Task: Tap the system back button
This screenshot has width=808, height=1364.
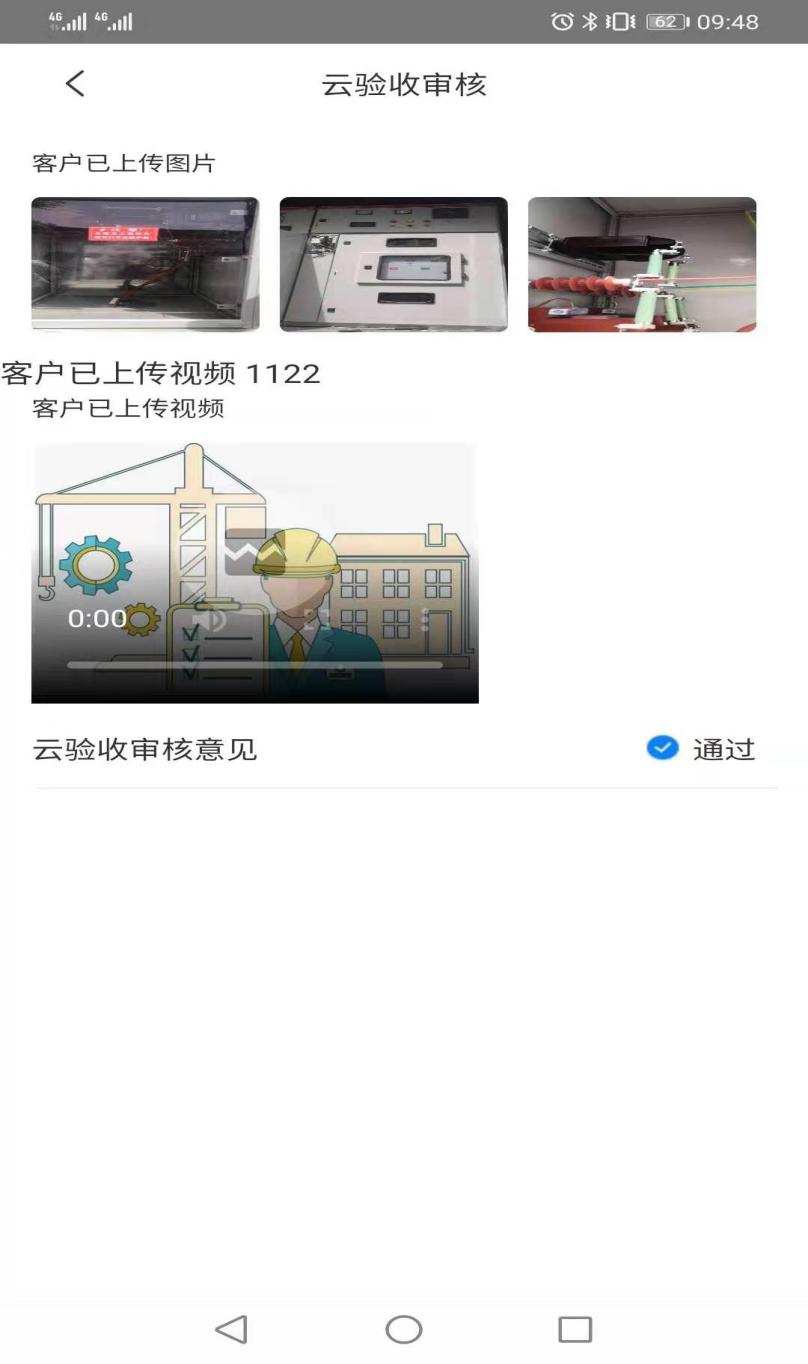Action: (x=231, y=1329)
